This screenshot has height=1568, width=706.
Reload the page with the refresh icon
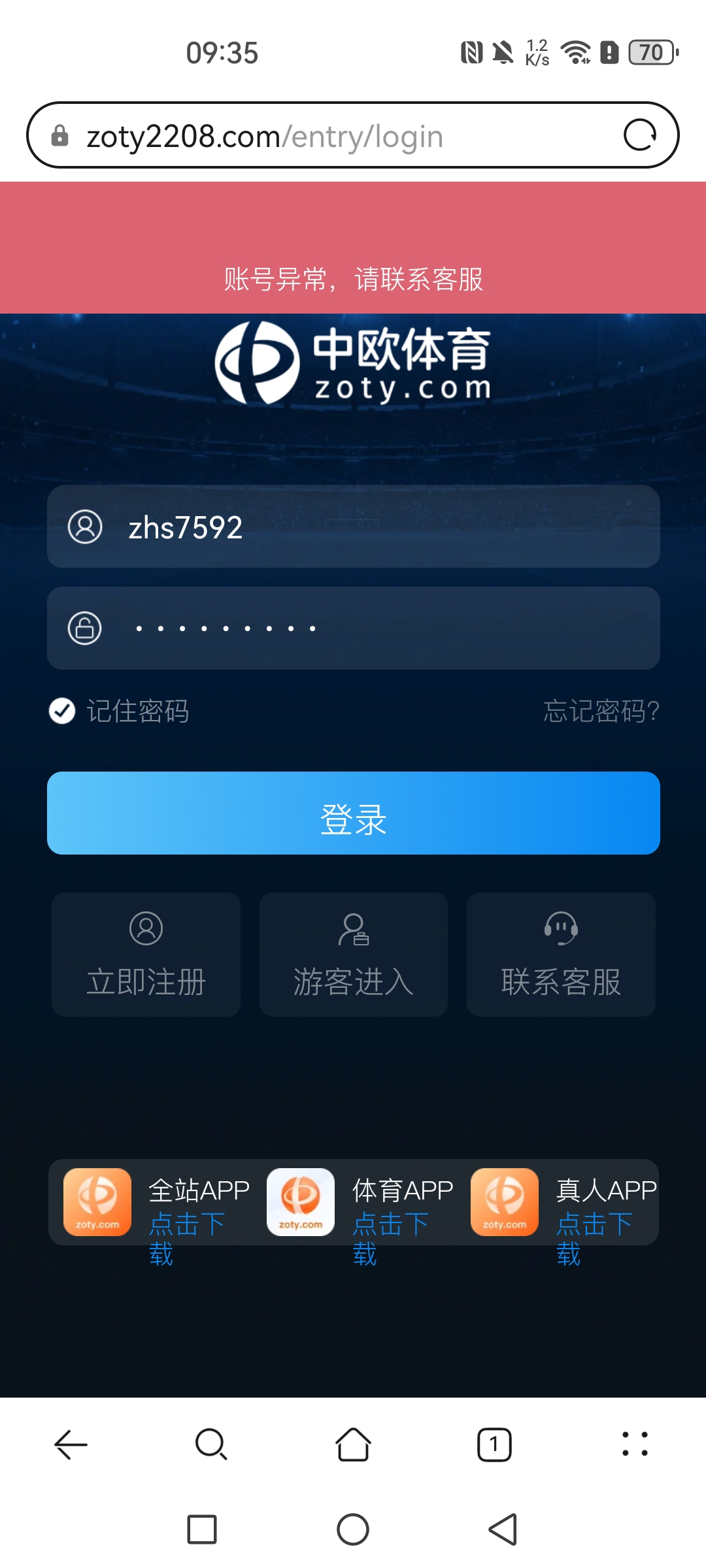point(639,135)
